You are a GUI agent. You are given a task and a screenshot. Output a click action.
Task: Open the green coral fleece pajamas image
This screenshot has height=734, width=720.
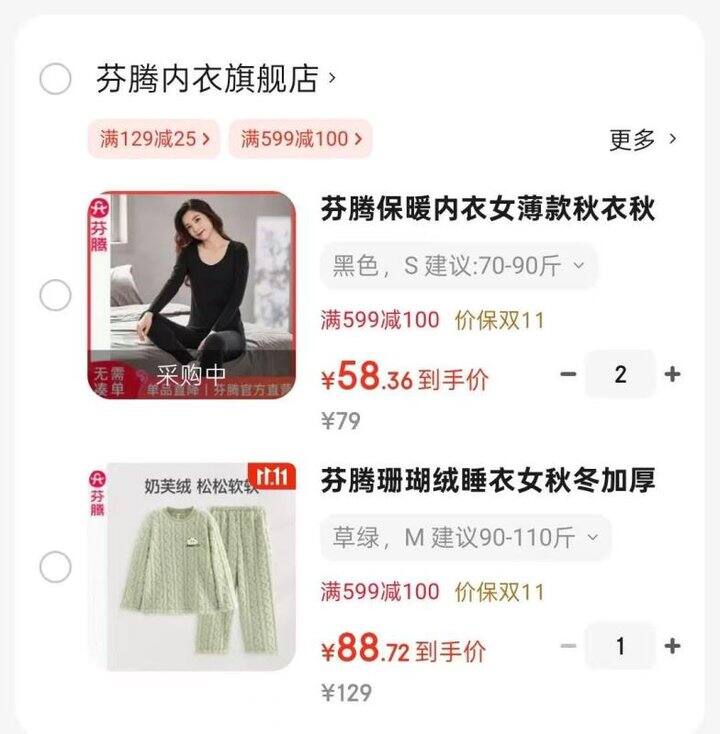(192, 567)
